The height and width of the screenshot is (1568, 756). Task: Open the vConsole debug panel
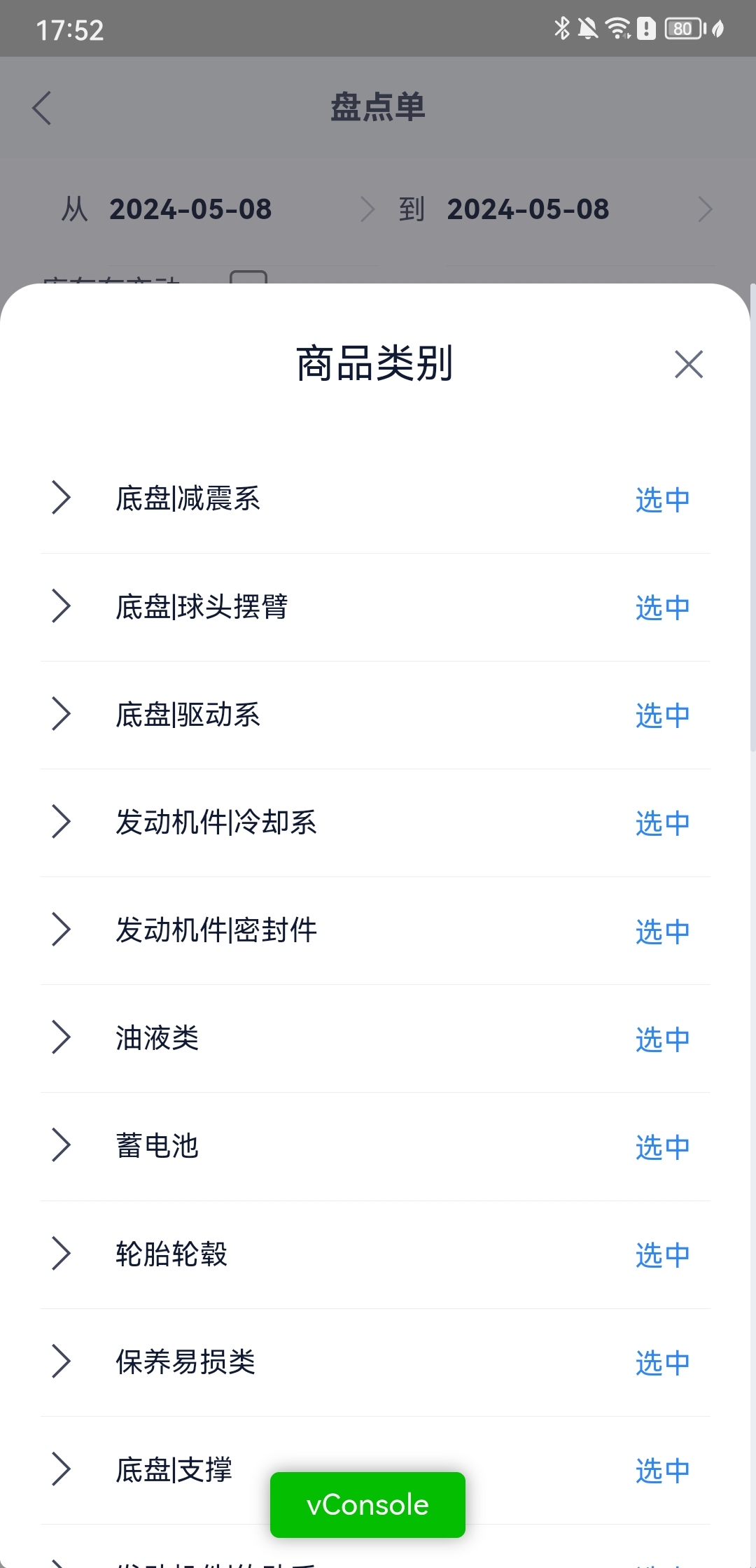(367, 1505)
